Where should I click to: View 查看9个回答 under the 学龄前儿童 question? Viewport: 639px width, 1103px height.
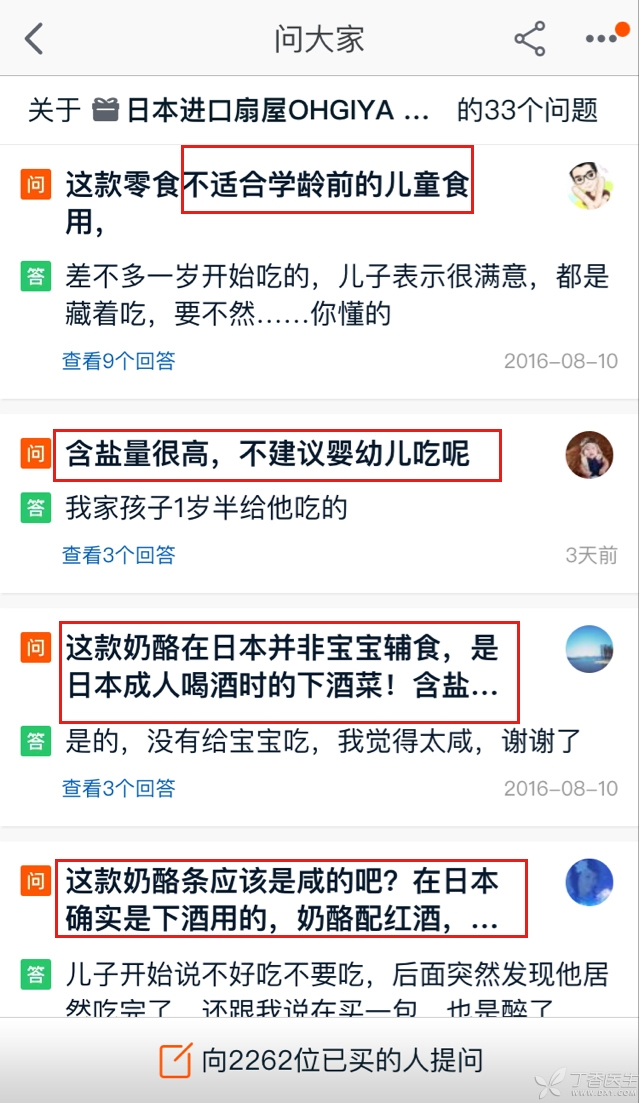pos(118,361)
